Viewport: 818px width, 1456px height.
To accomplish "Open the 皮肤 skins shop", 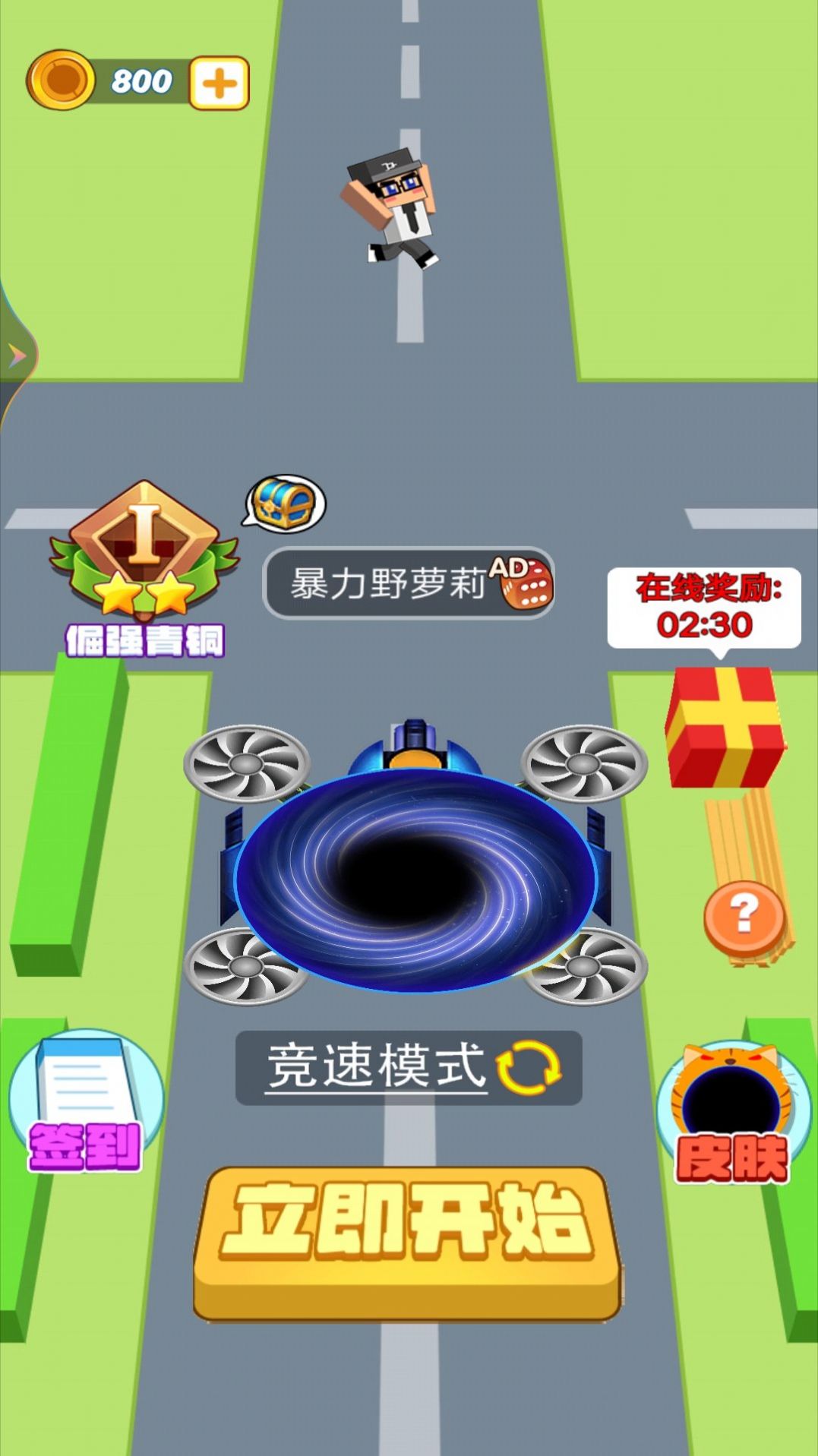I will tap(731, 1113).
